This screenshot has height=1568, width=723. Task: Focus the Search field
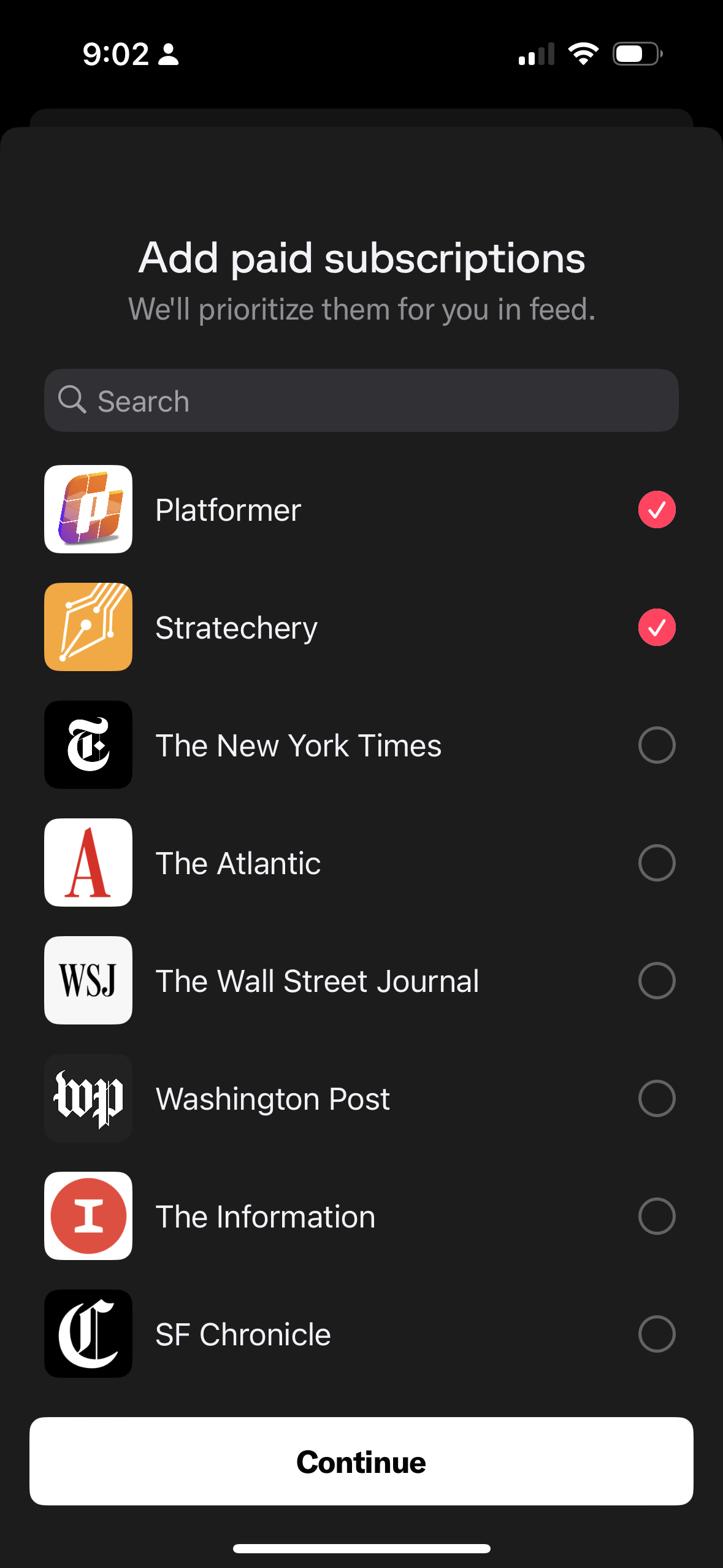pos(361,401)
